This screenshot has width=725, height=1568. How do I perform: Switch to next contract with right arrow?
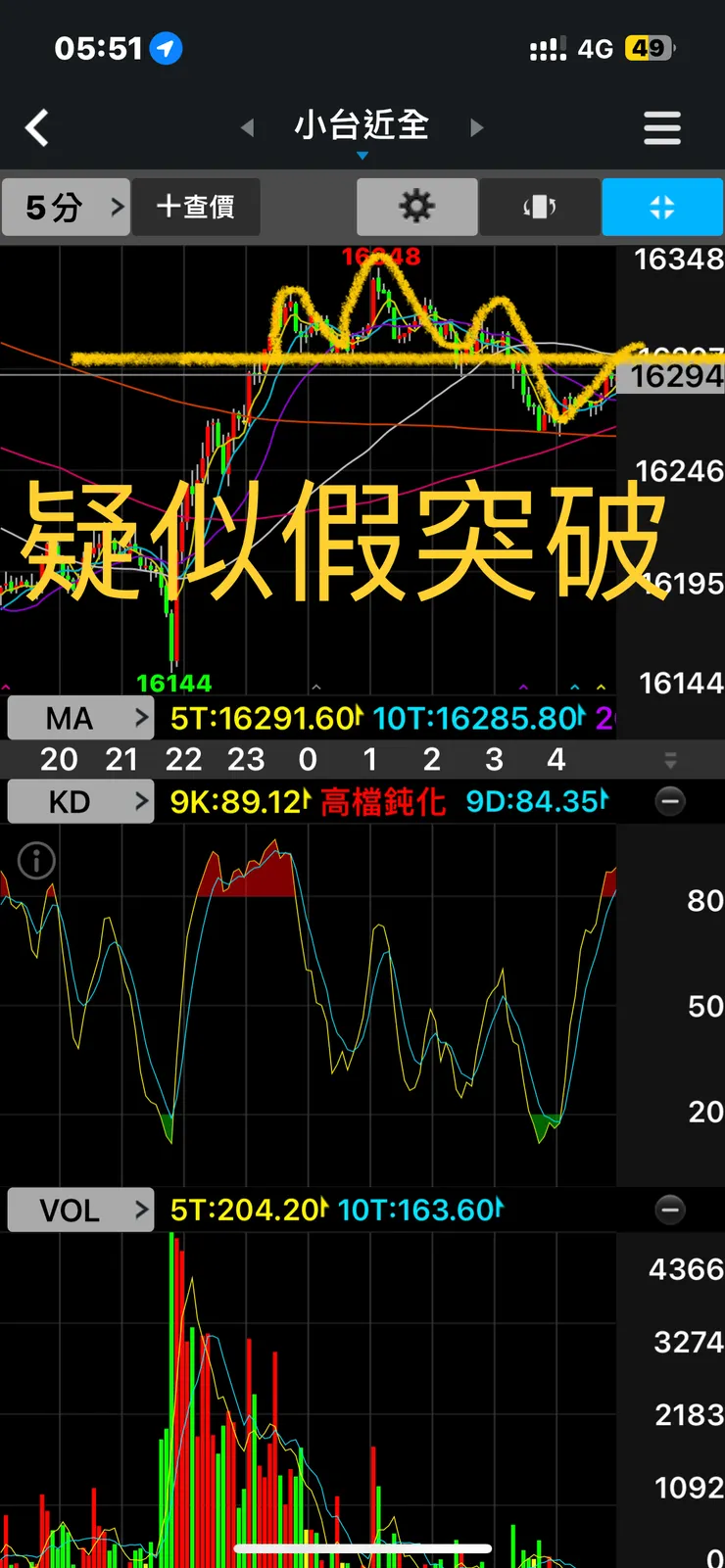[x=477, y=127]
